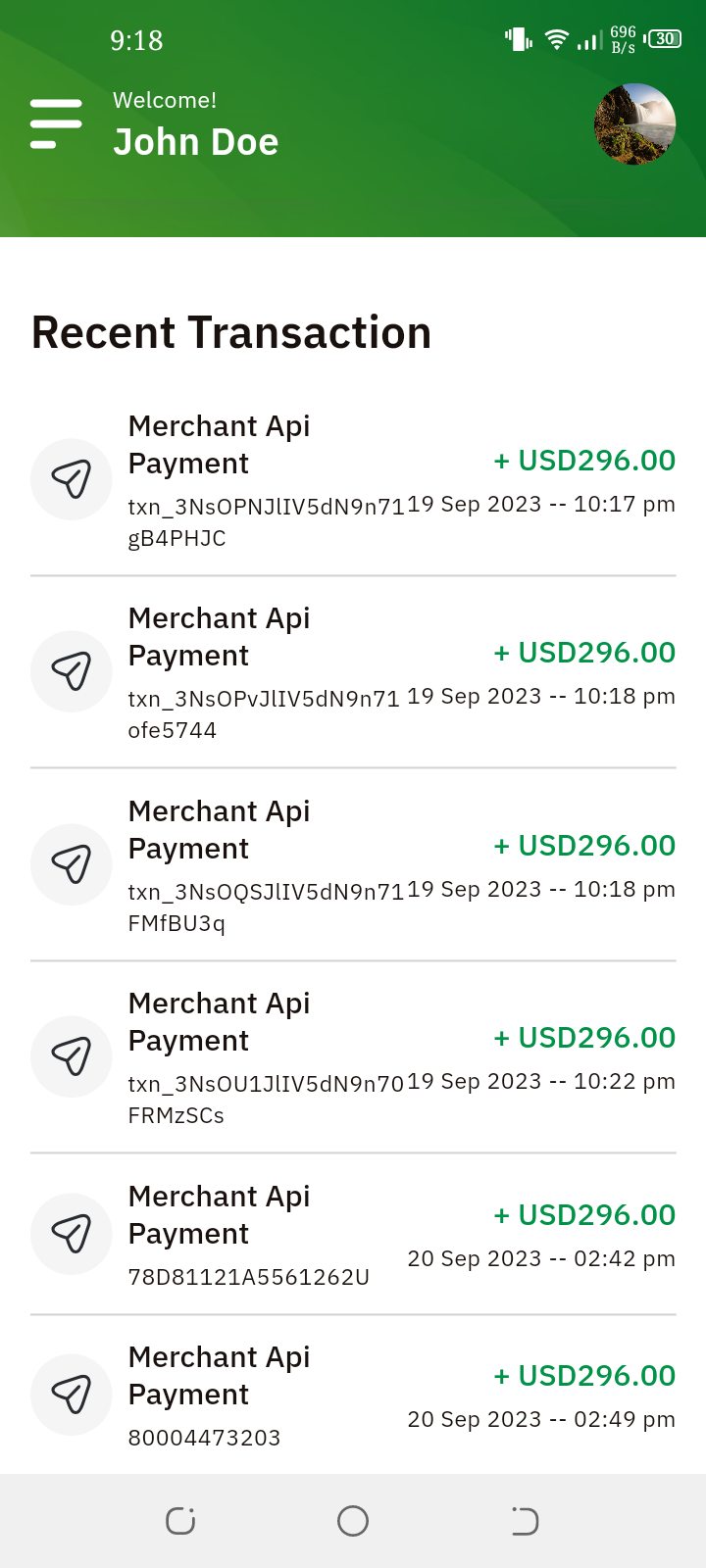Tap John Doe's profile picture

point(634,122)
